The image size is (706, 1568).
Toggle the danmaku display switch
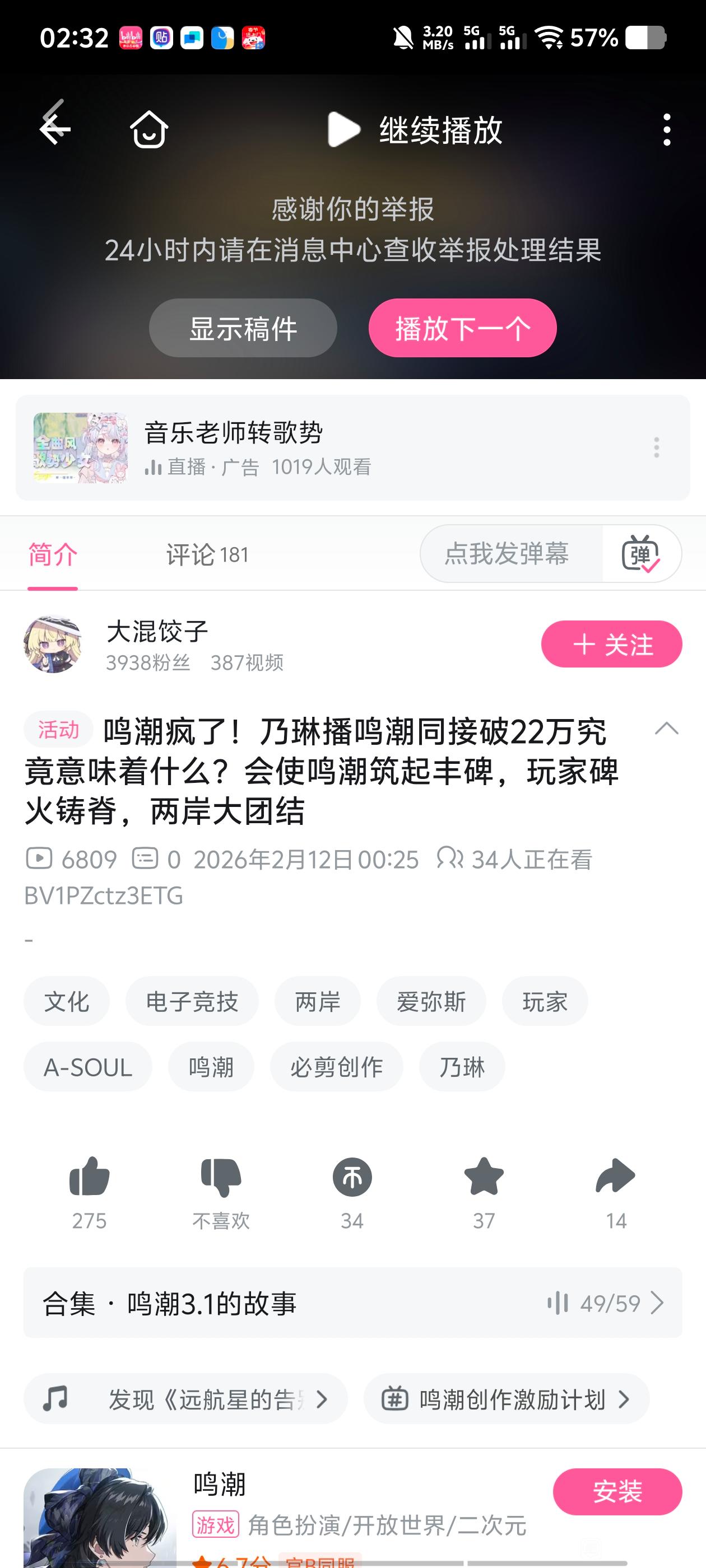(x=641, y=554)
